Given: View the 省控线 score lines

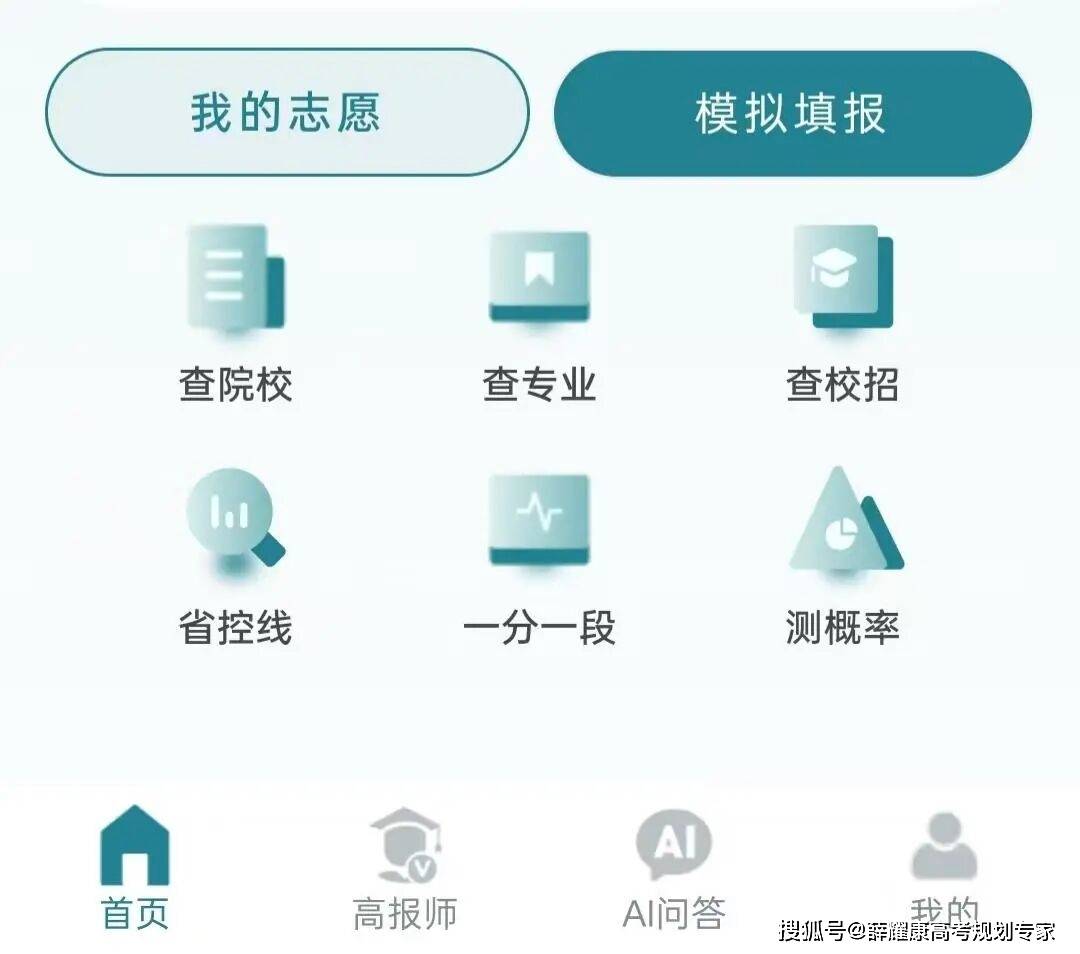Looking at the screenshot, I should point(236,556).
